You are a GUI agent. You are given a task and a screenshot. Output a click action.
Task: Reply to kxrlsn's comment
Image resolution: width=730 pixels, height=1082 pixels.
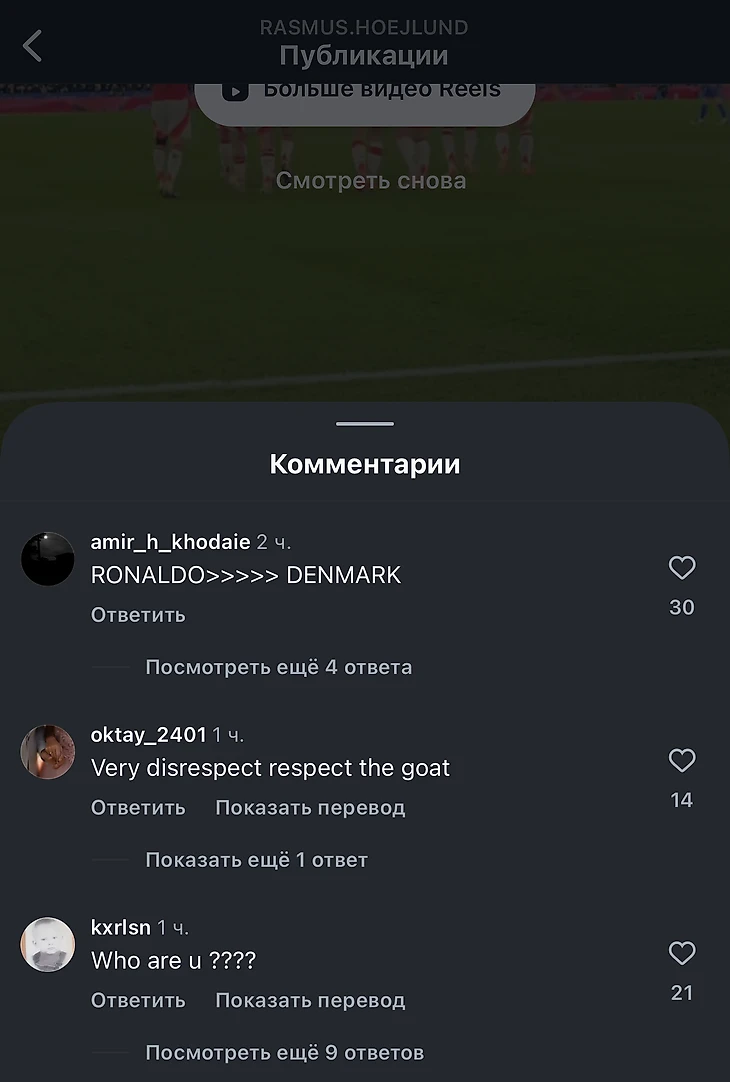click(x=138, y=1001)
